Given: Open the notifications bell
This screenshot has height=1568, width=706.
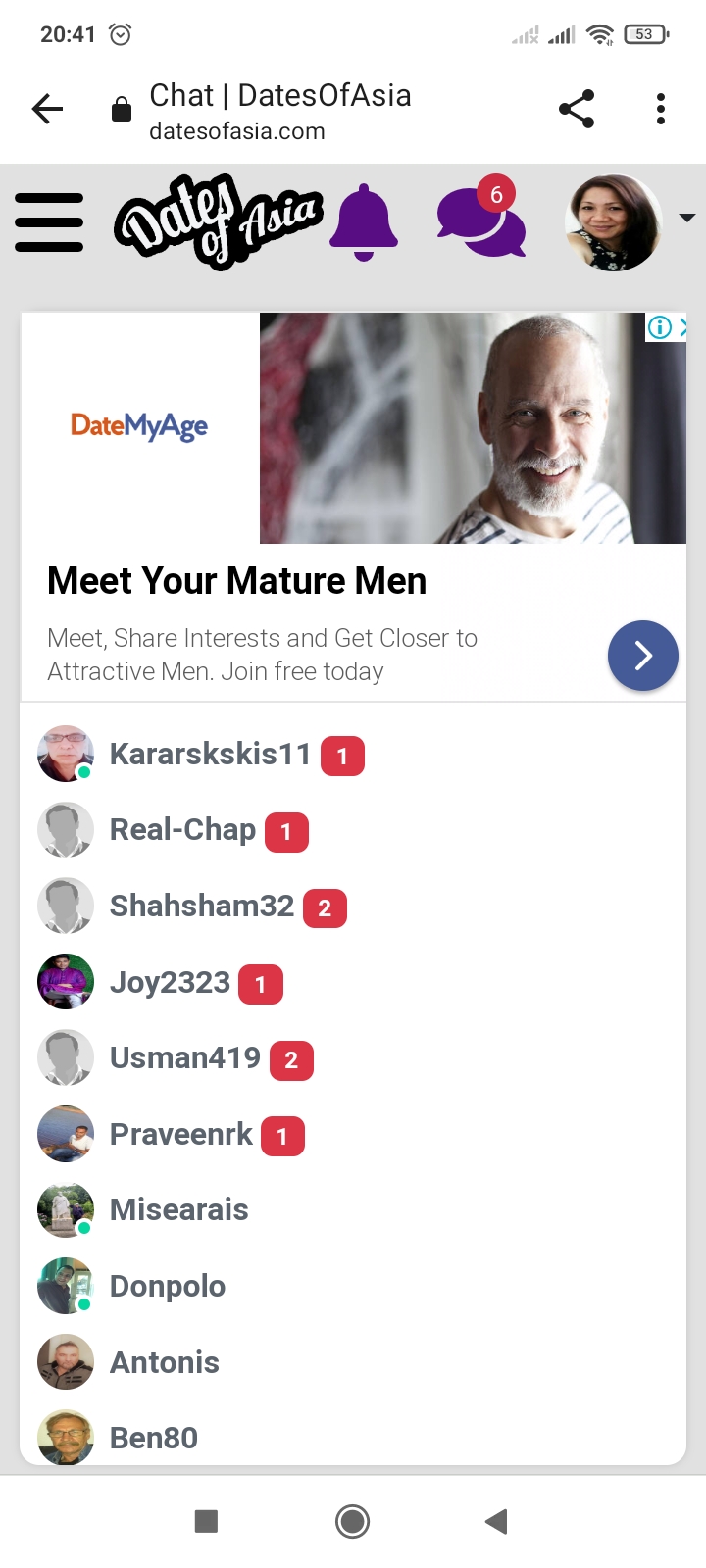Looking at the screenshot, I should [x=364, y=222].
